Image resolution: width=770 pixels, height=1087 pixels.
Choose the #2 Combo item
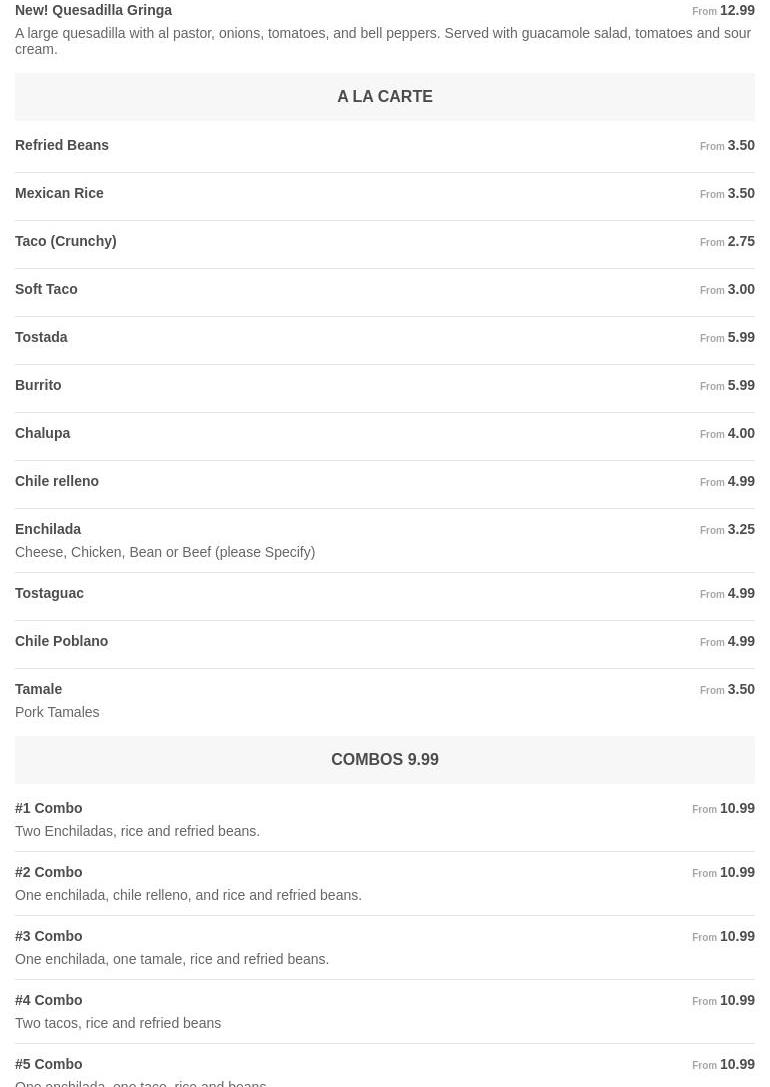click(48, 872)
